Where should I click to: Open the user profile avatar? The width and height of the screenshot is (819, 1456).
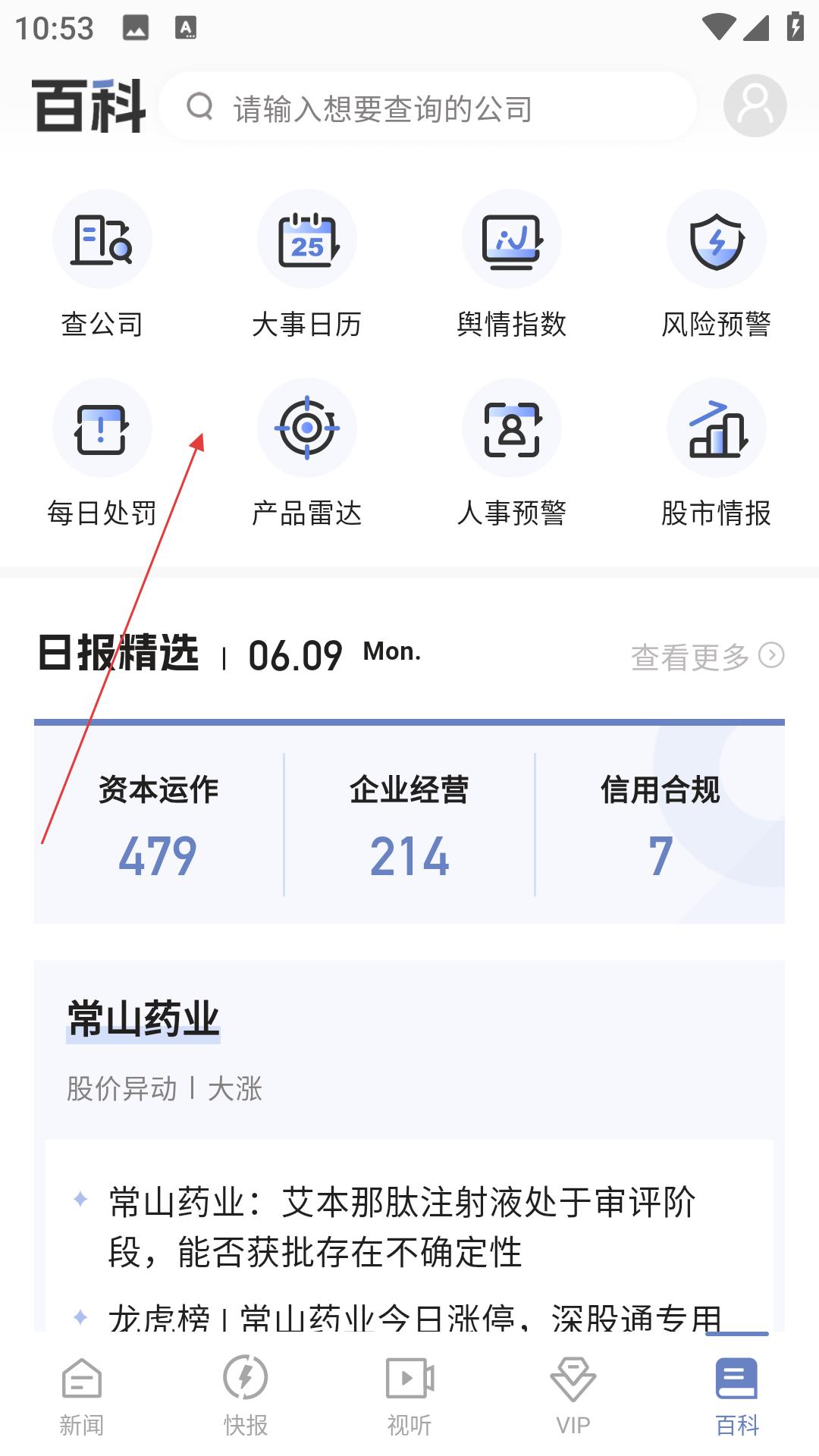(755, 105)
